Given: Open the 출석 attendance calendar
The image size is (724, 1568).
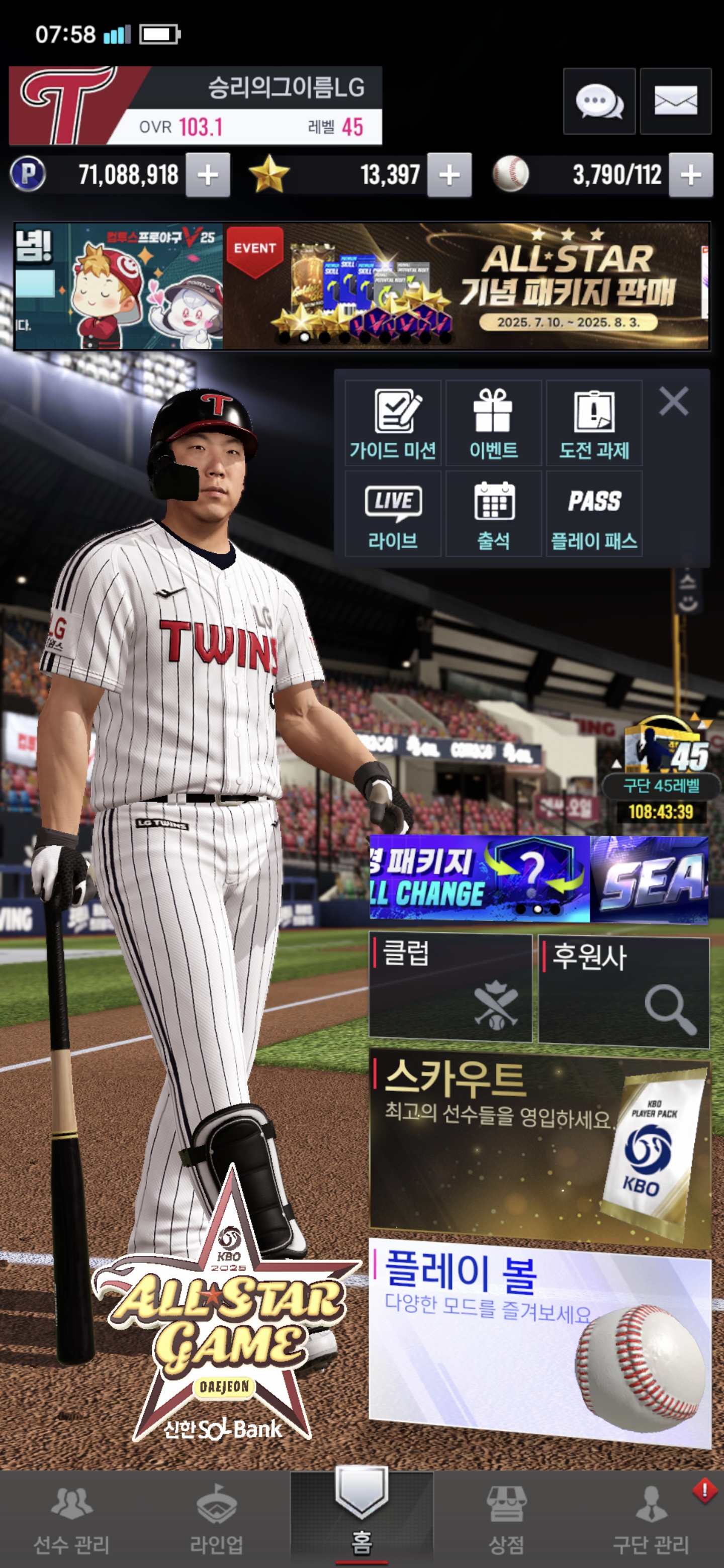Looking at the screenshot, I should (x=493, y=514).
